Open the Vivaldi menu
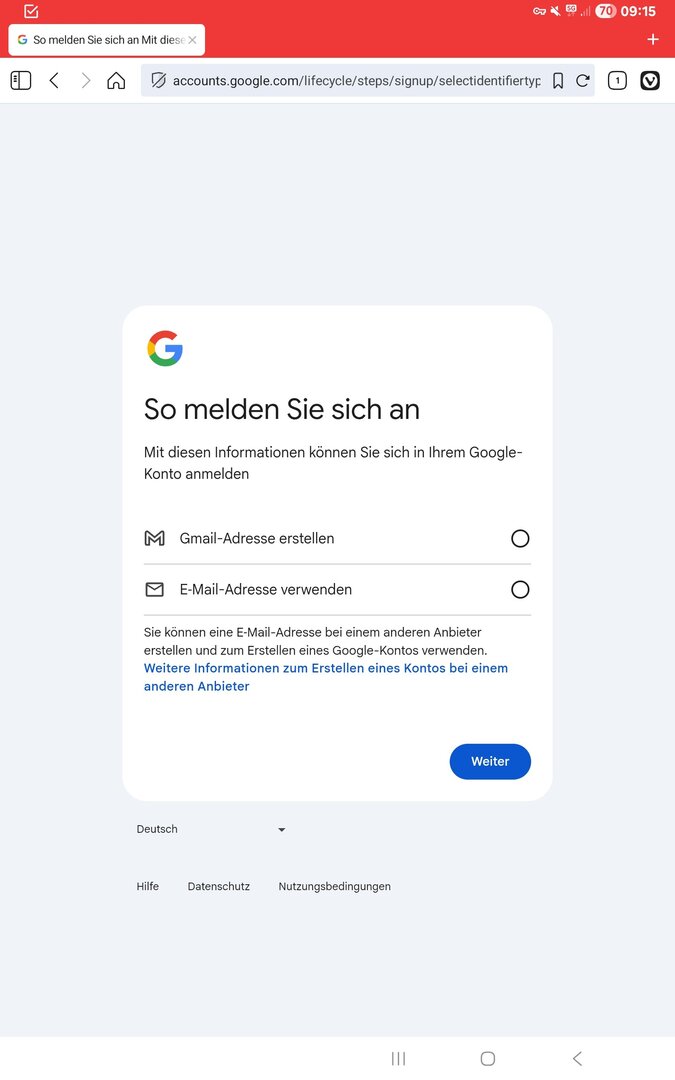 coord(650,81)
